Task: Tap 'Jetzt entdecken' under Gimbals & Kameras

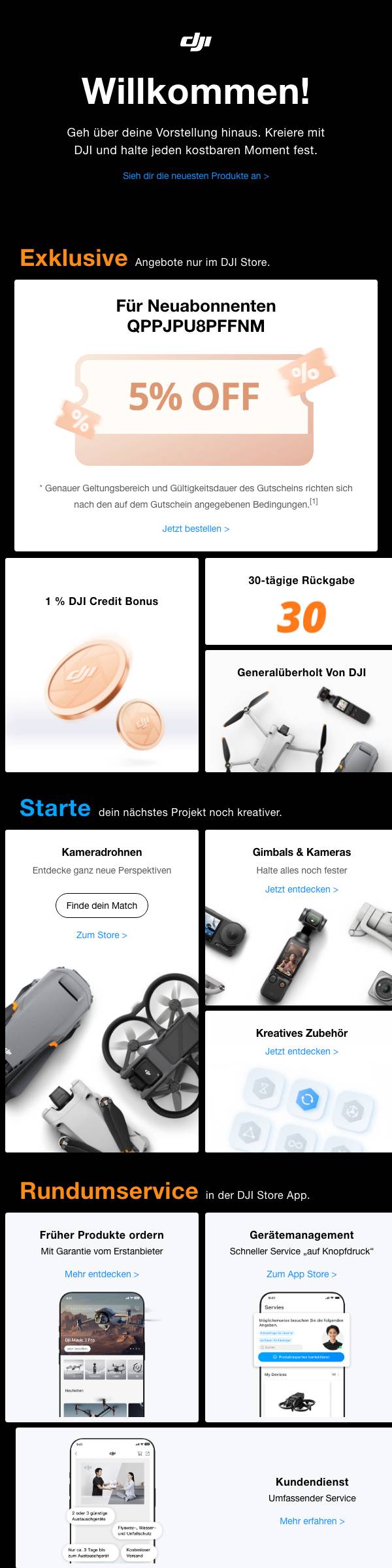Action: 302,889
